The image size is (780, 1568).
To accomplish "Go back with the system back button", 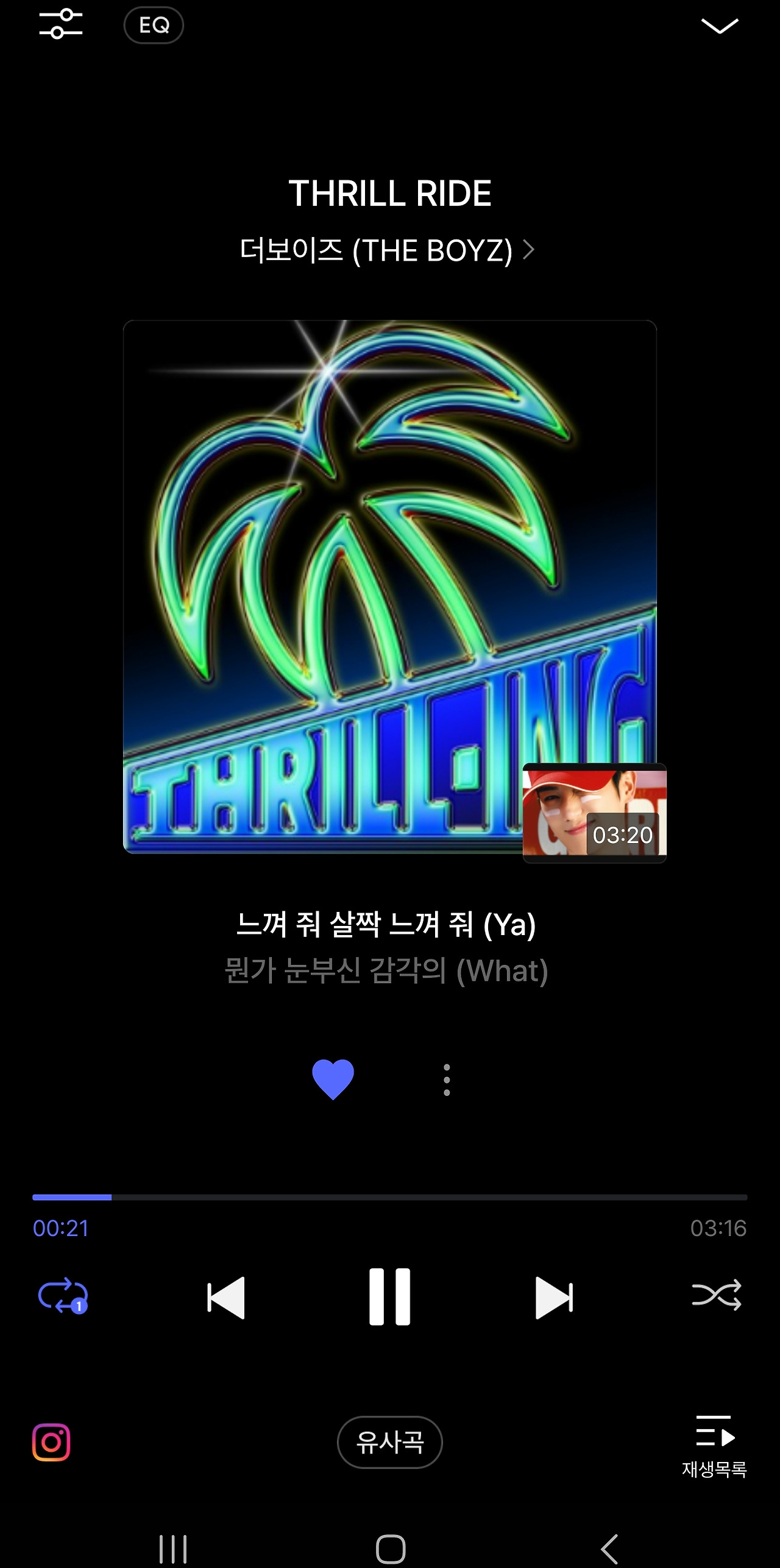I will click(x=609, y=1549).
